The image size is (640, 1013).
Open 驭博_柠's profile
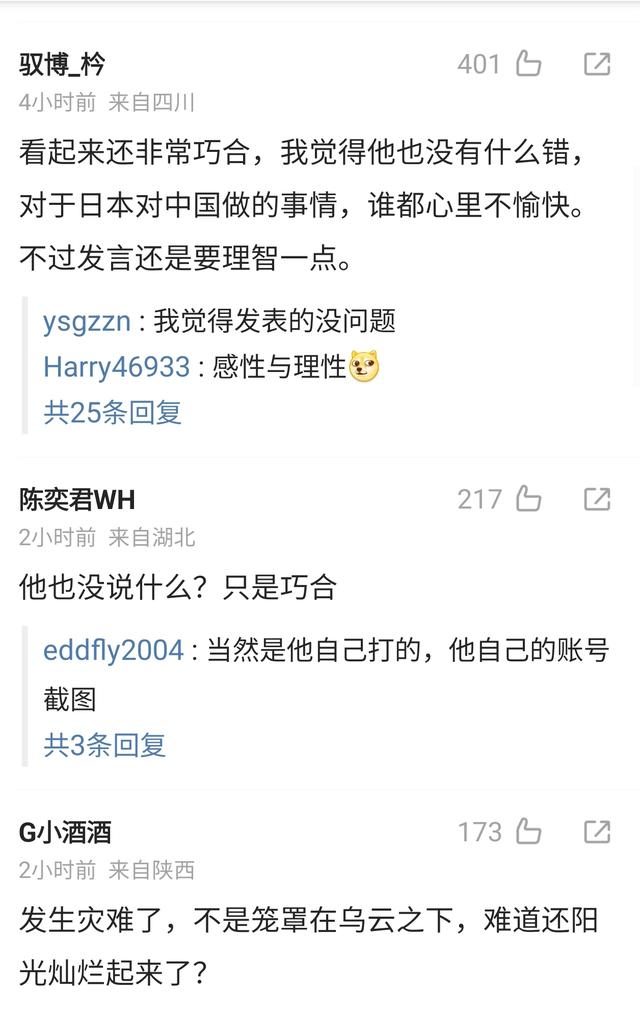(62, 65)
